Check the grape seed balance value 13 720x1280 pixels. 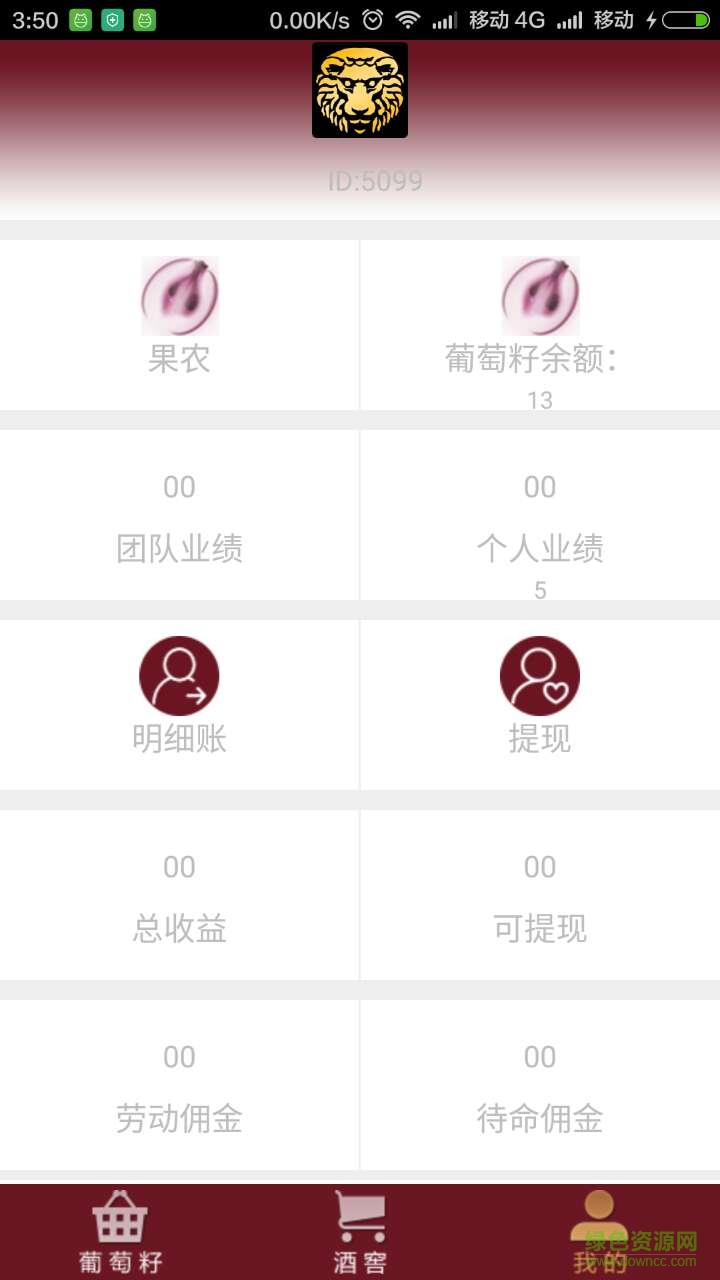coord(540,399)
